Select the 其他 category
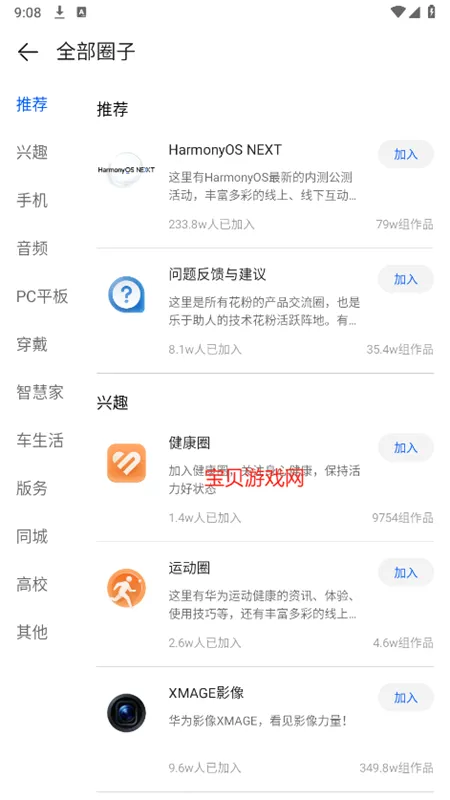 click(32, 632)
